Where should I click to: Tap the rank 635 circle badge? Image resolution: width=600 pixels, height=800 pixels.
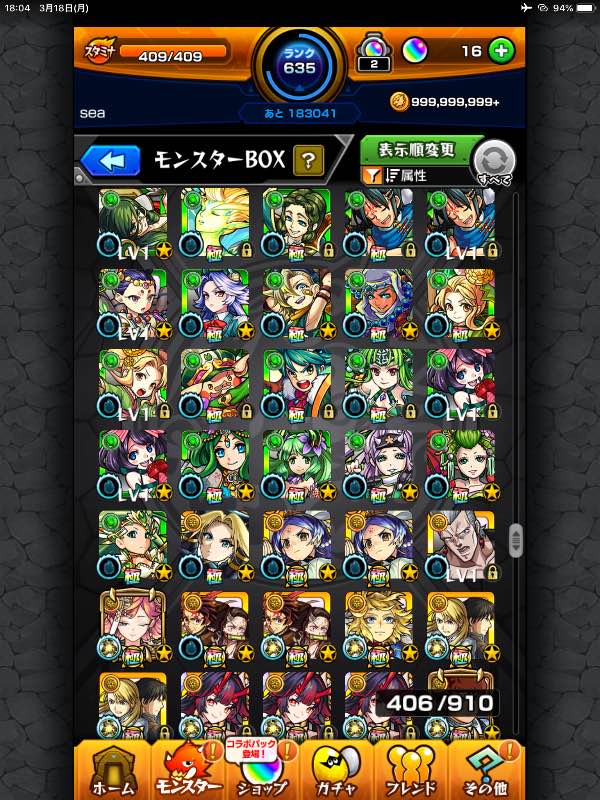[299, 62]
